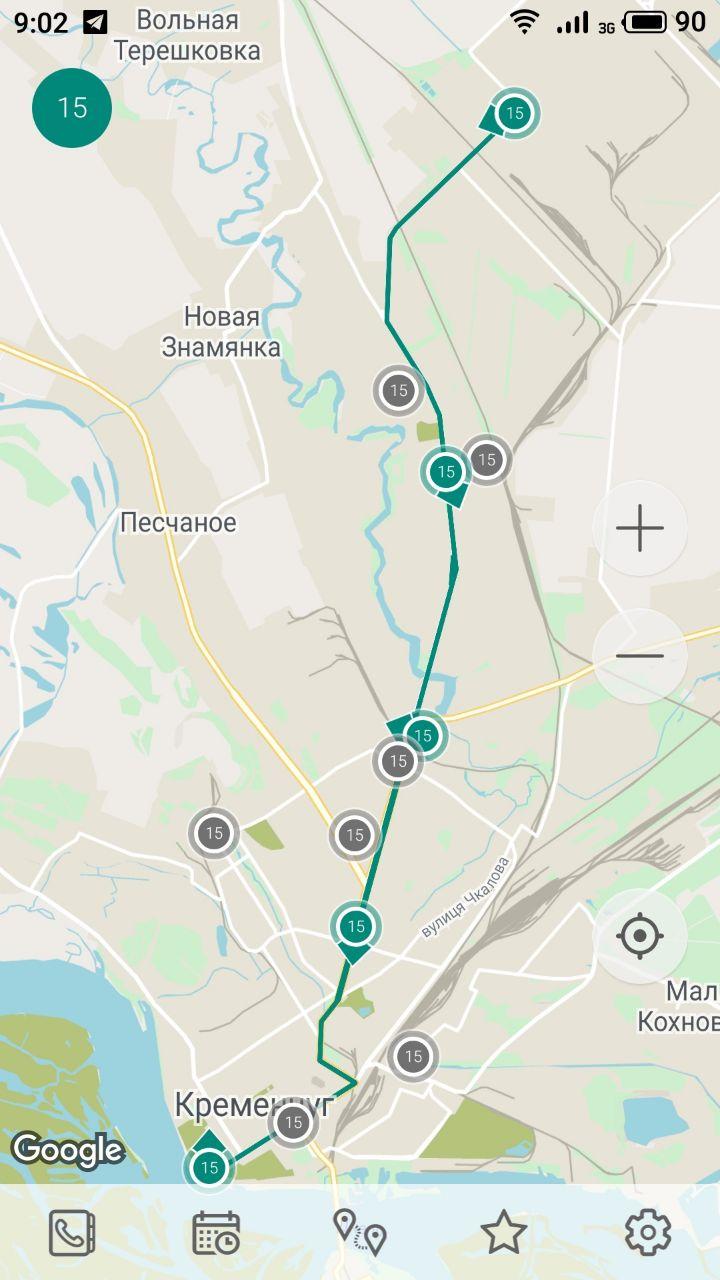Viewport: 720px width, 1280px height.
Task: Center map on my location
Action: click(640, 937)
